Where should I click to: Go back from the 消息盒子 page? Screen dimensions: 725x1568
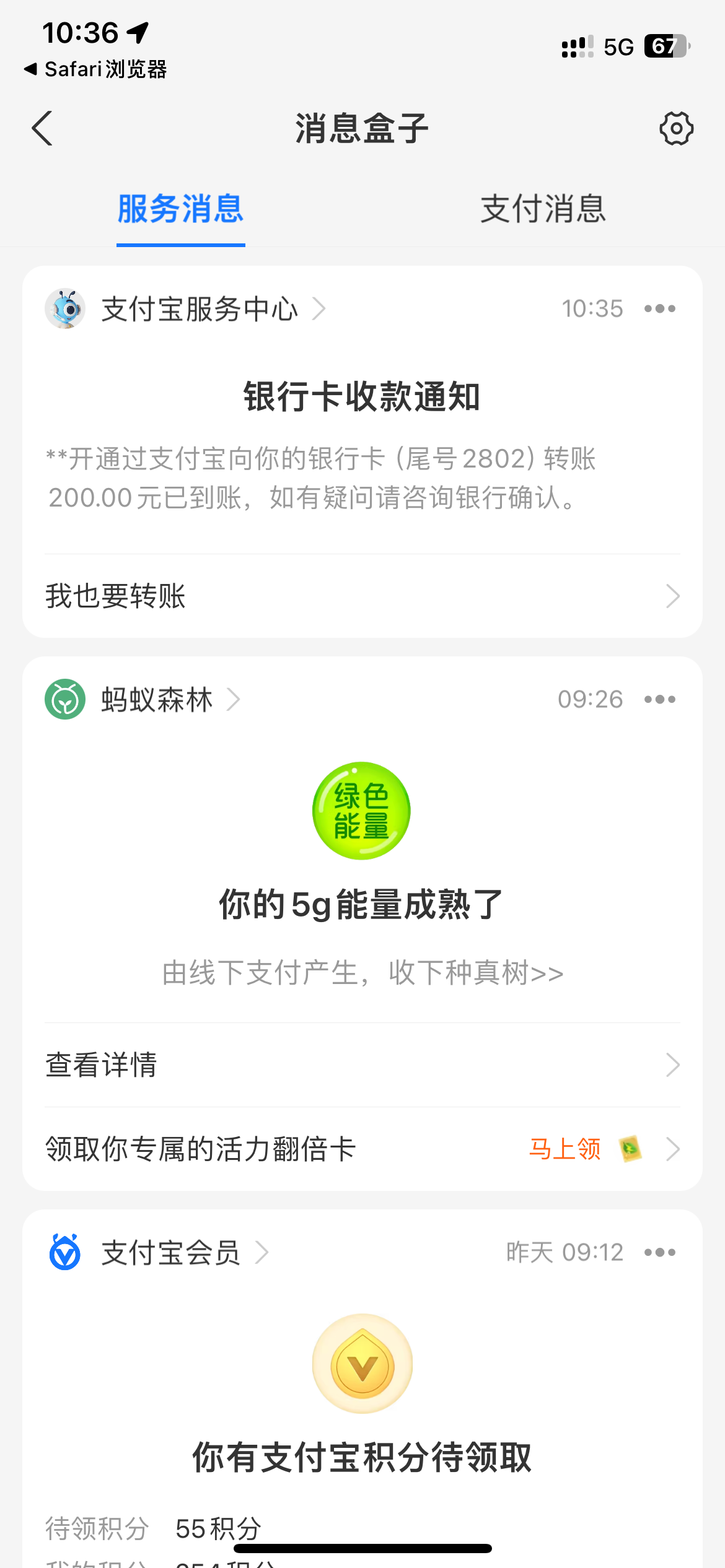(42, 129)
